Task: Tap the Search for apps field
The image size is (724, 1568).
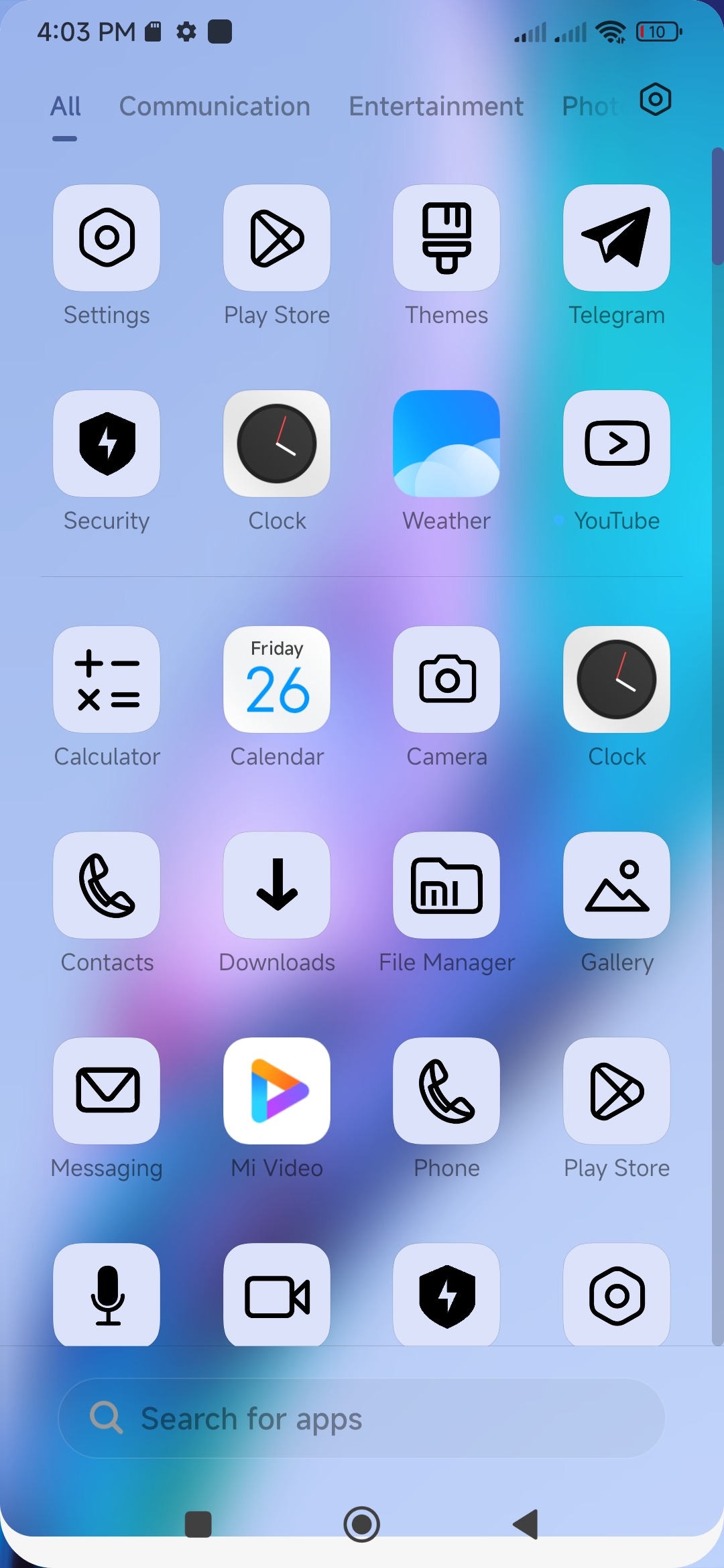Action: coord(362,1418)
